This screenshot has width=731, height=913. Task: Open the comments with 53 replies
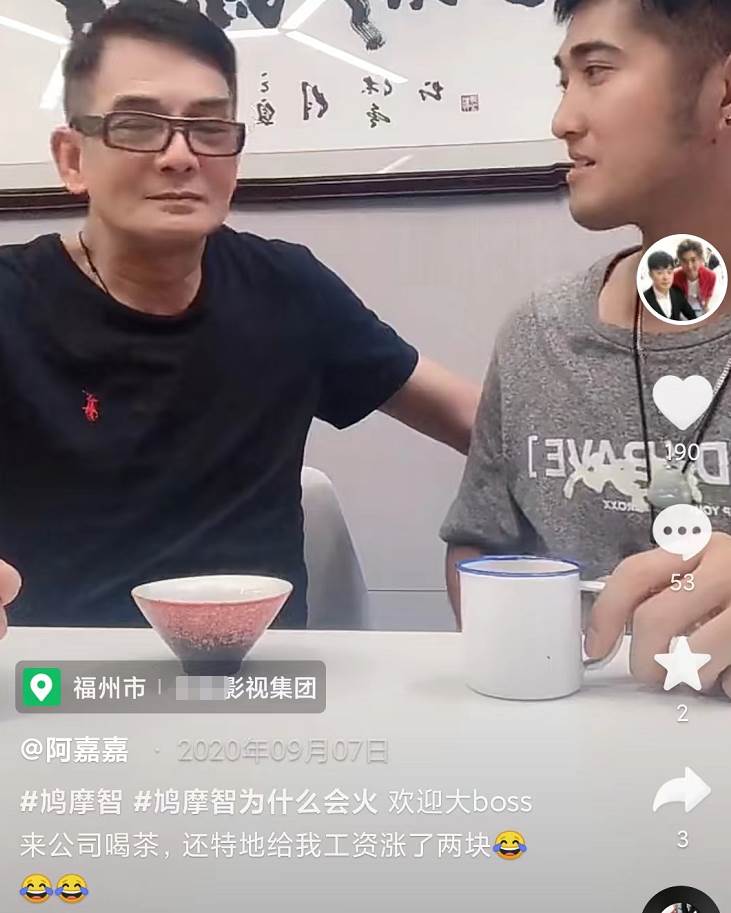point(682,532)
